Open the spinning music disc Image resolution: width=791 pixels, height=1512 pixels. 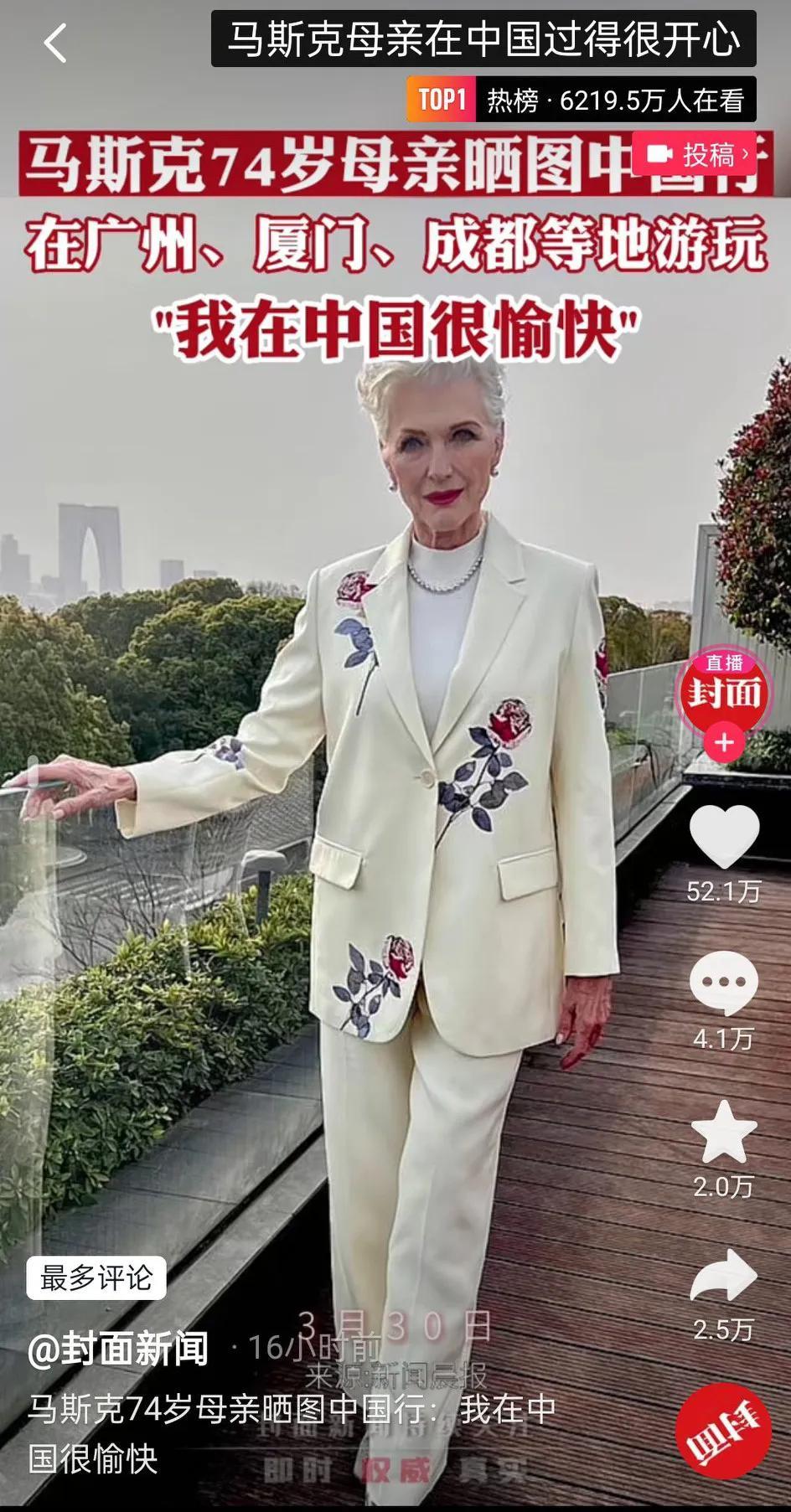(722, 1432)
